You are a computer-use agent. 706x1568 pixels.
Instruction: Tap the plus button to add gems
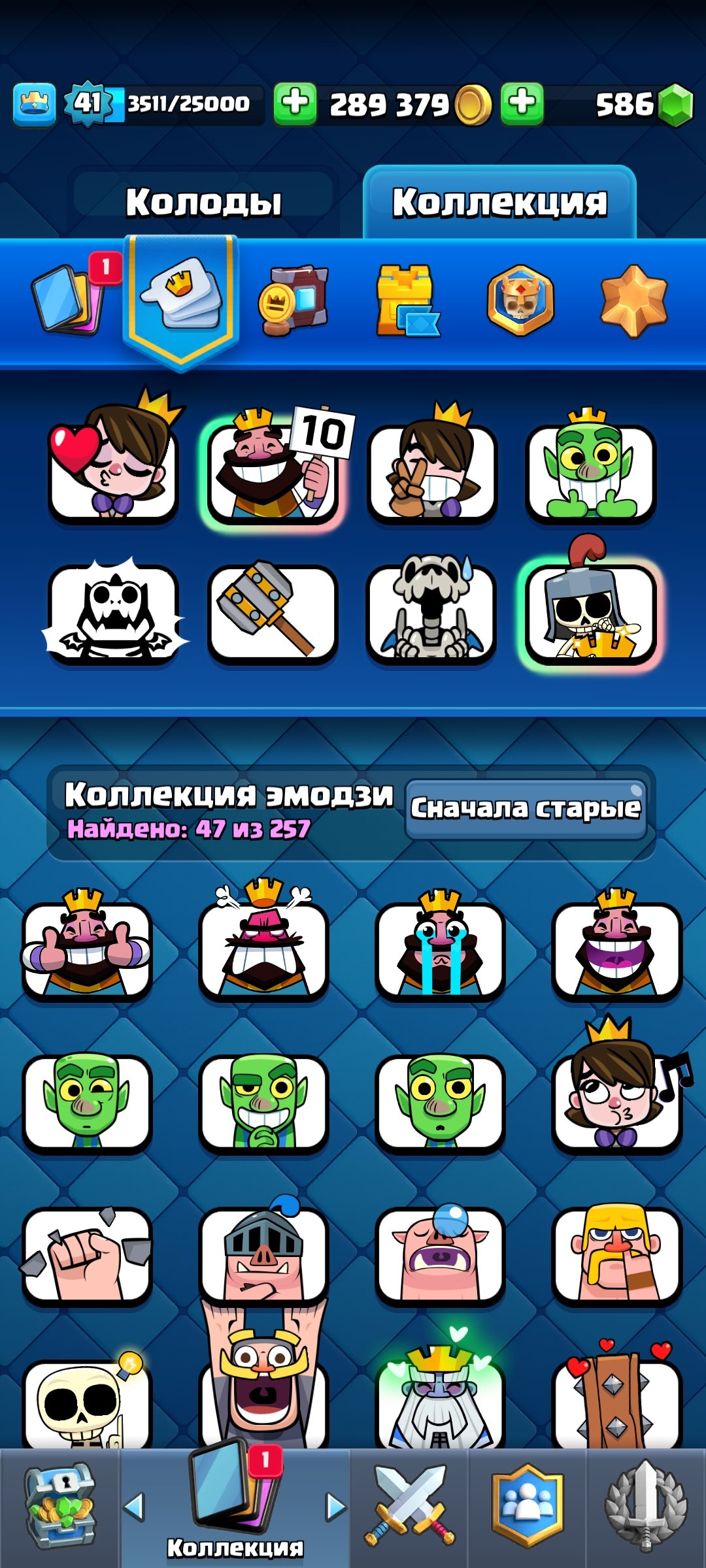[x=522, y=104]
